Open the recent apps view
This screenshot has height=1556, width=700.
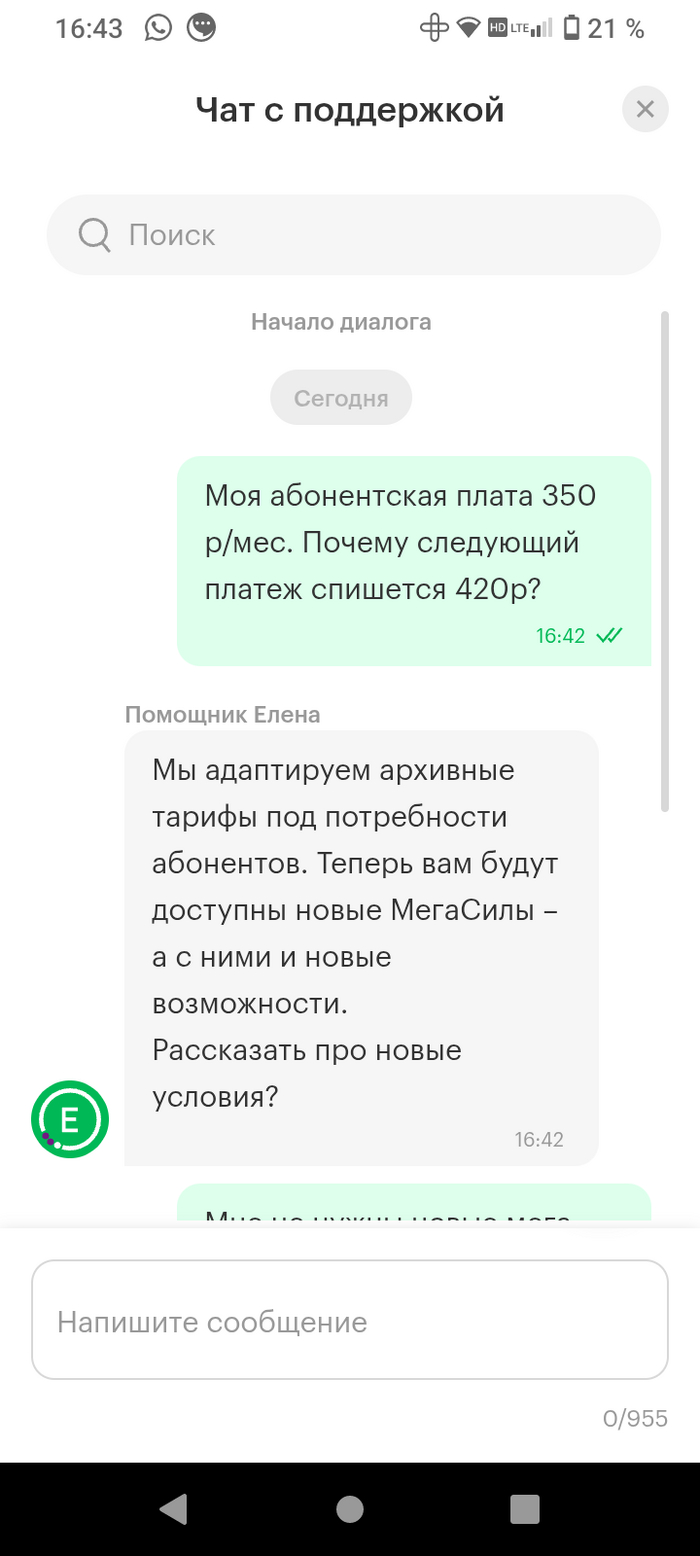pyautogui.click(x=524, y=1509)
